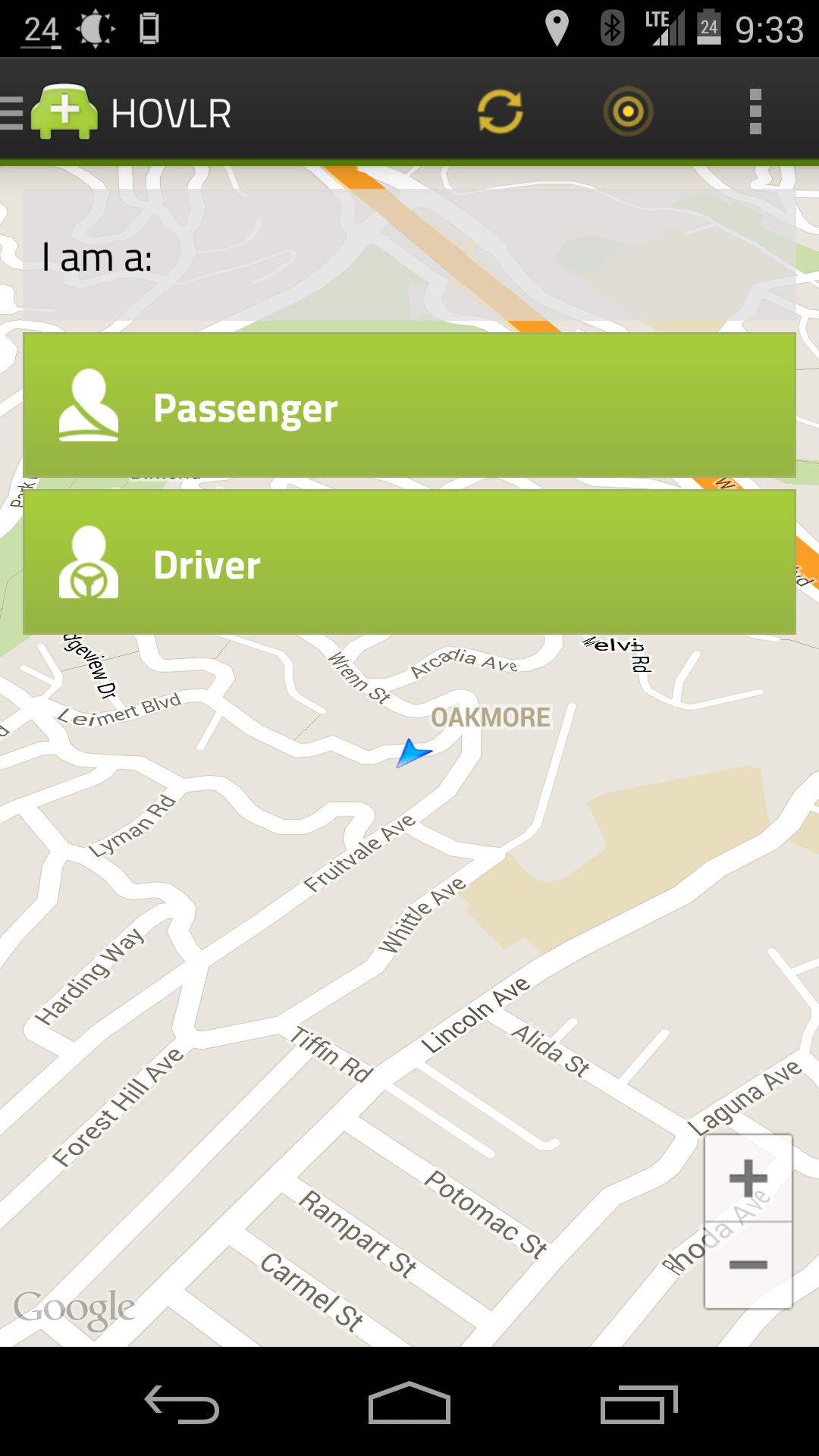Go back using system back button
The height and width of the screenshot is (1456, 819).
tap(182, 1404)
